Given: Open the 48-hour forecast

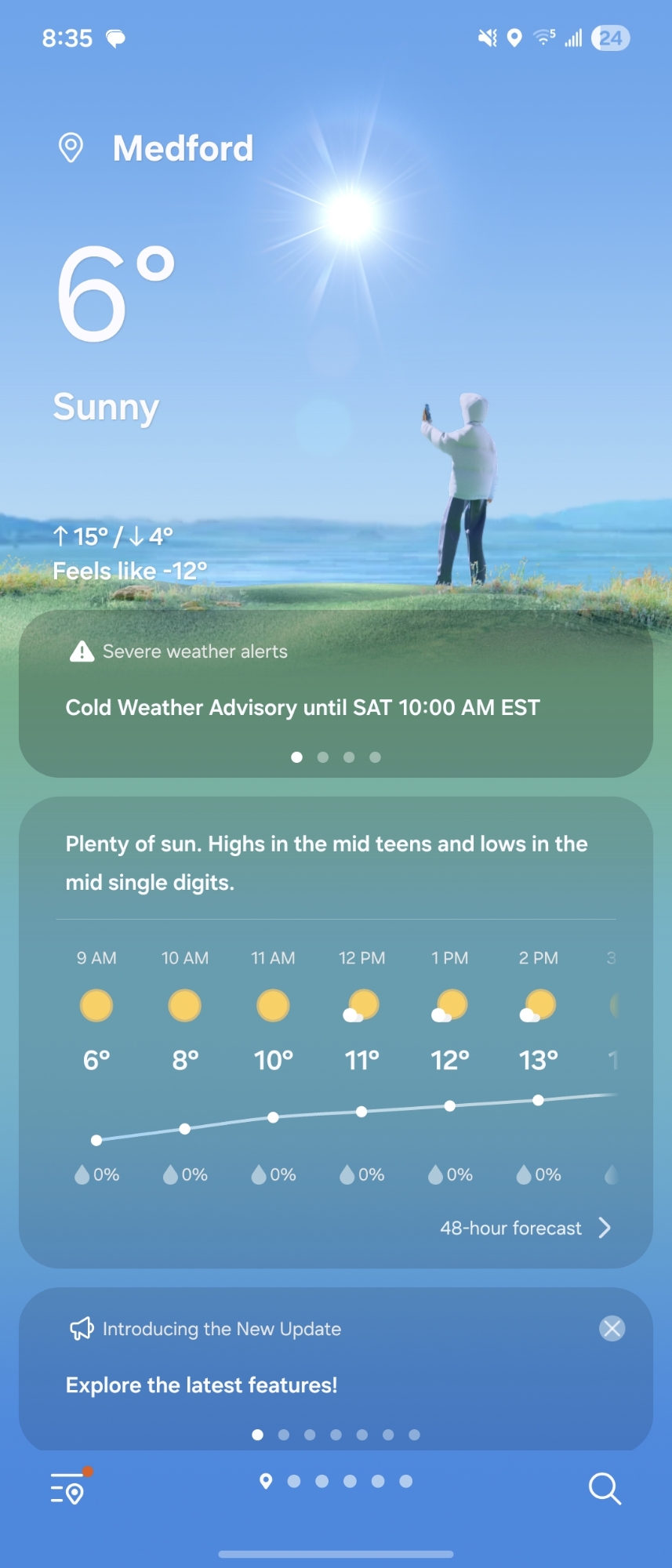Looking at the screenshot, I should (525, 1228).
